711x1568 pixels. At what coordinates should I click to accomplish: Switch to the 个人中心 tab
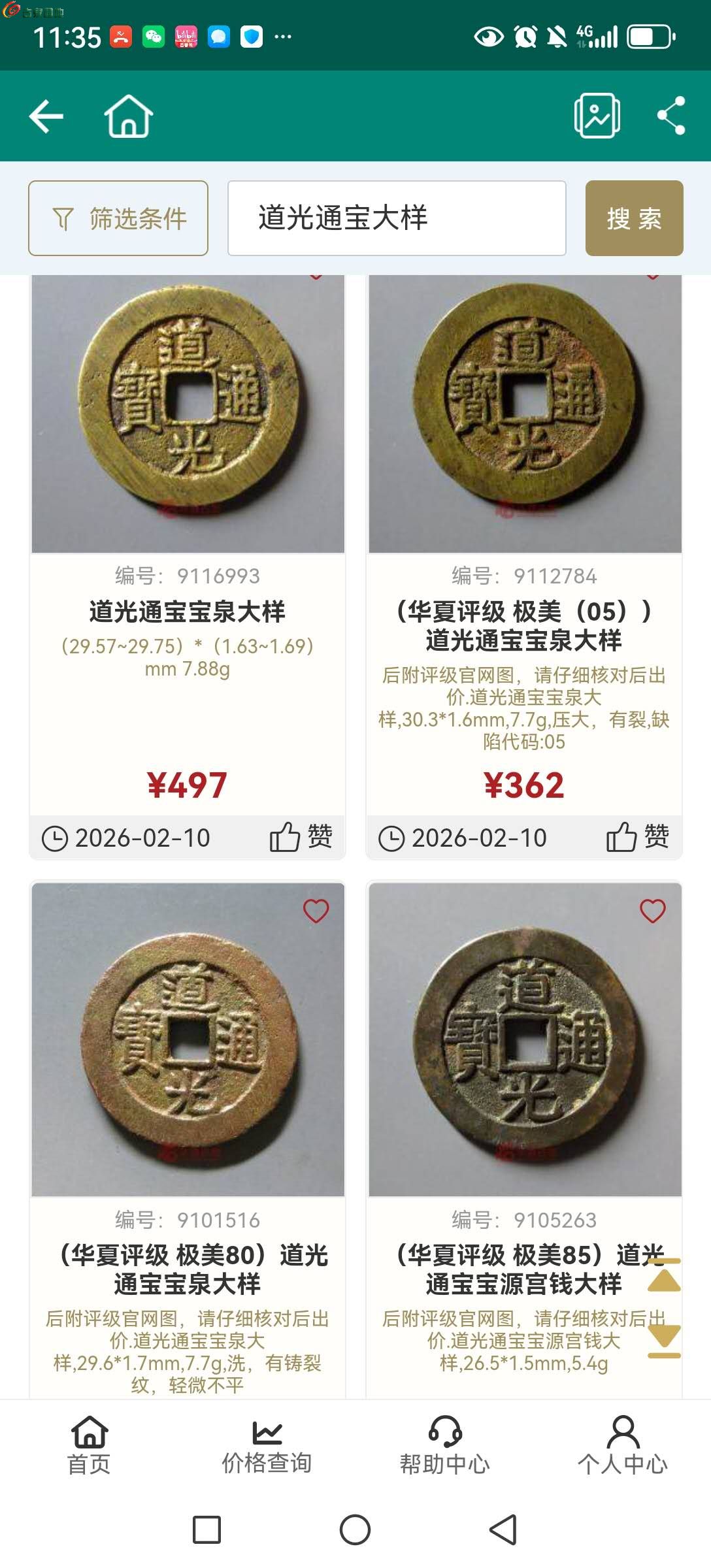(x=622, y=1445)
